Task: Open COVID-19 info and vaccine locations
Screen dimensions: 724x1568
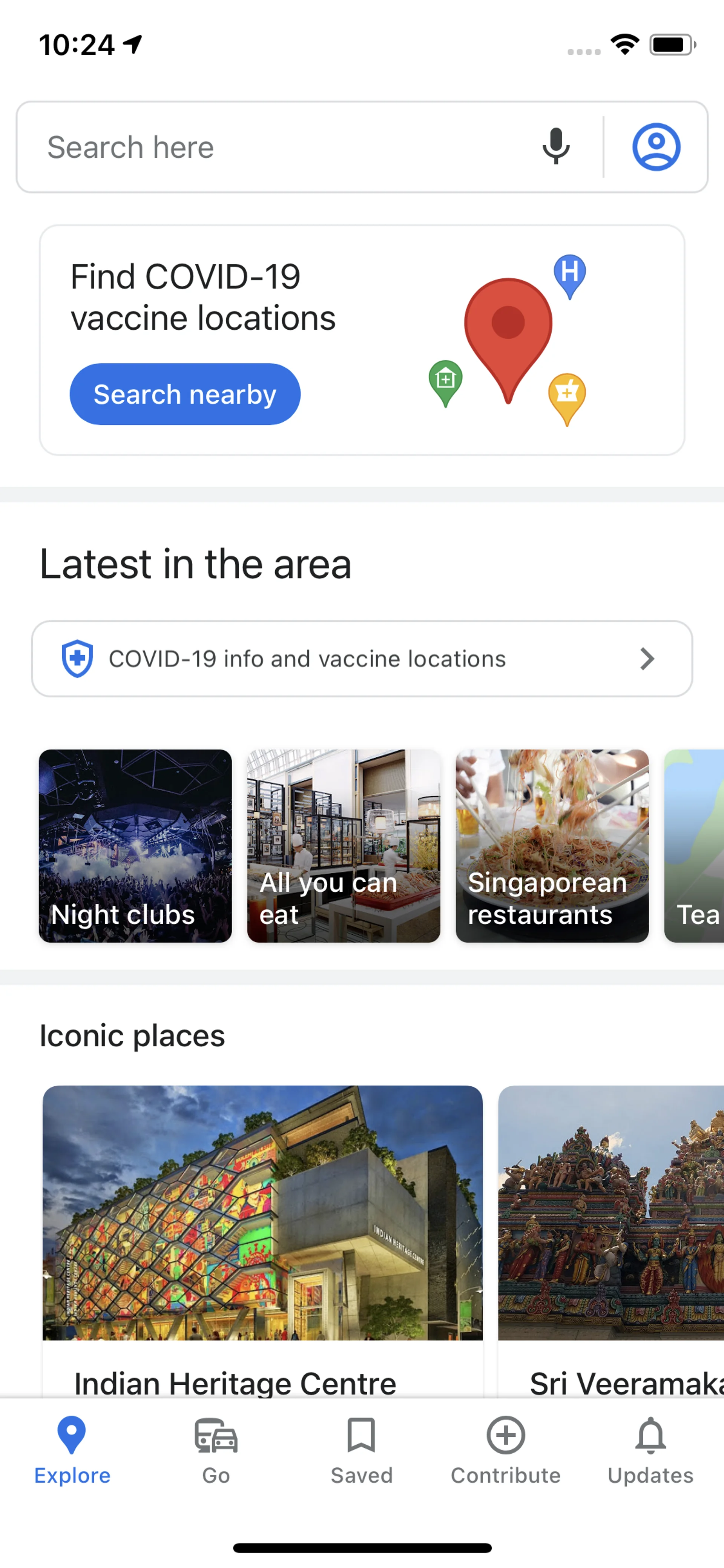Action: point(362,659)
